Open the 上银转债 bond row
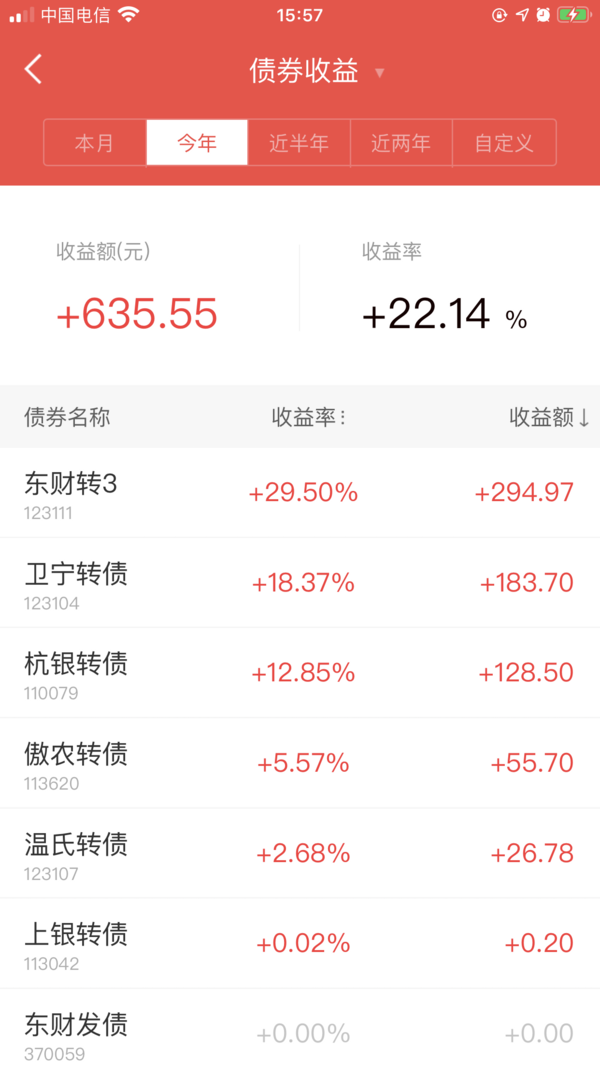This screenshot has height=1067, width=600. click(300, 943)
